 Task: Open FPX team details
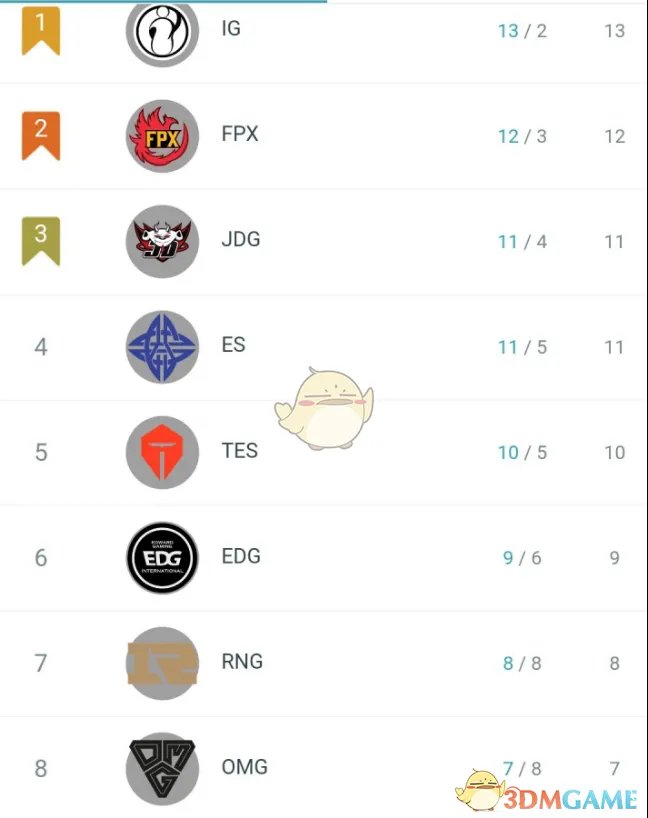click(x=239, y=134)
